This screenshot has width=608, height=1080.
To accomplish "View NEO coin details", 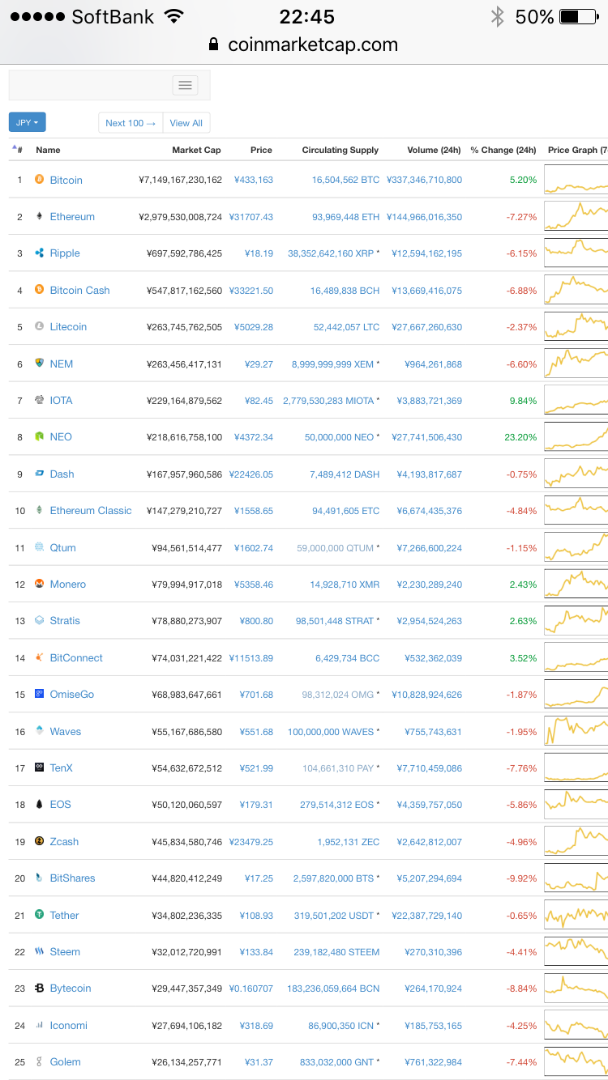I will (x=61, y=437).
